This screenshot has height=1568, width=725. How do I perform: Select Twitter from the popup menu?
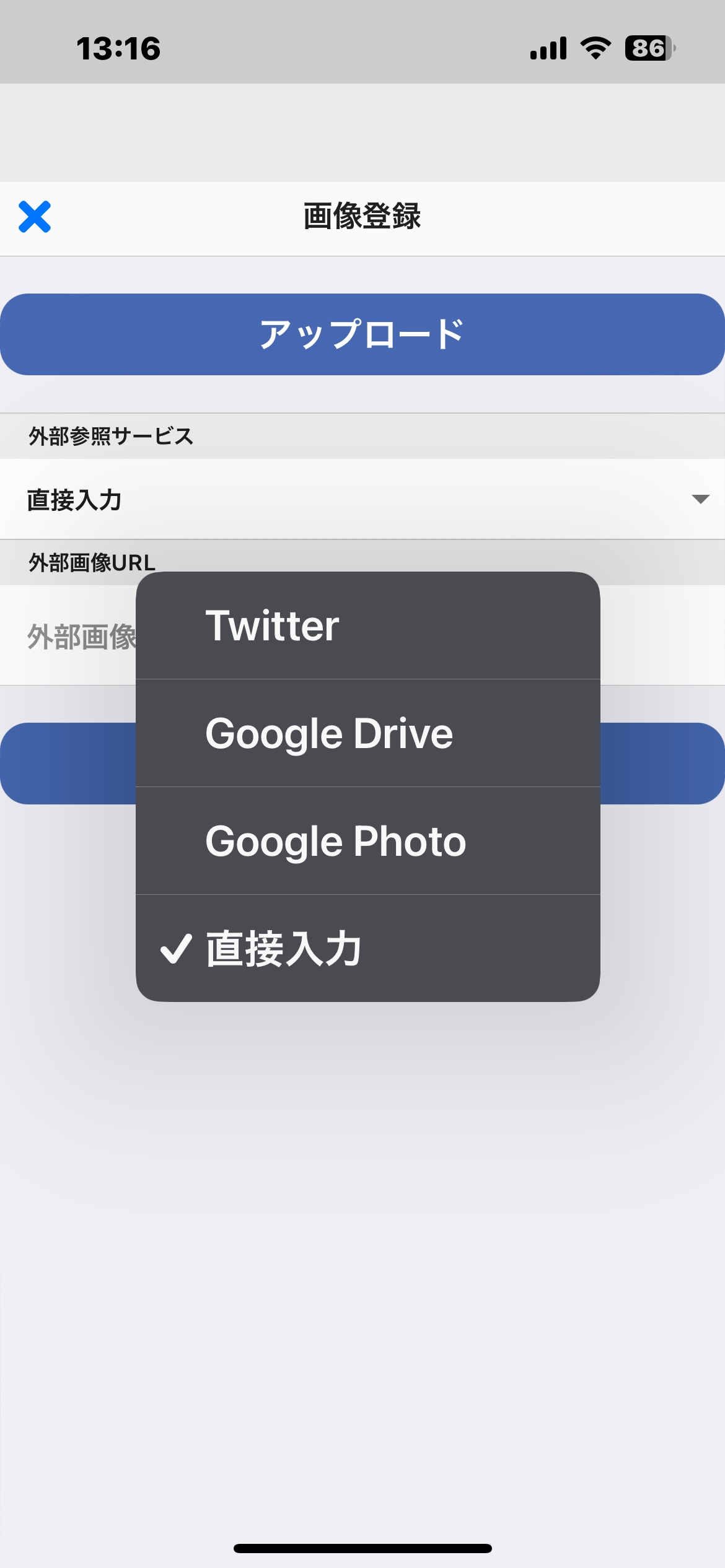[x=368, y=625]
